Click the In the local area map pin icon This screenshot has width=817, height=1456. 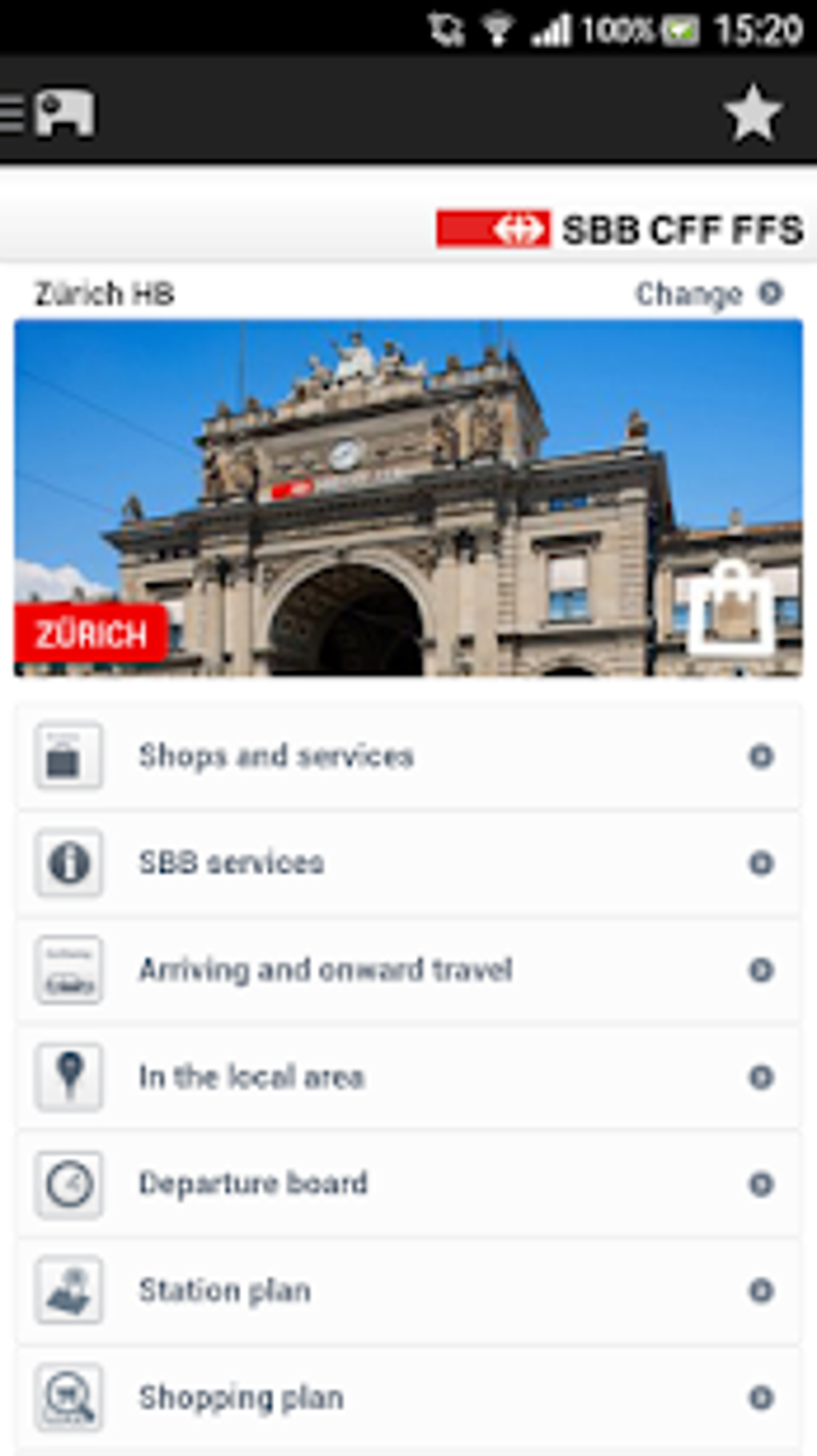pyautogui.click(x=70, y=1076)
